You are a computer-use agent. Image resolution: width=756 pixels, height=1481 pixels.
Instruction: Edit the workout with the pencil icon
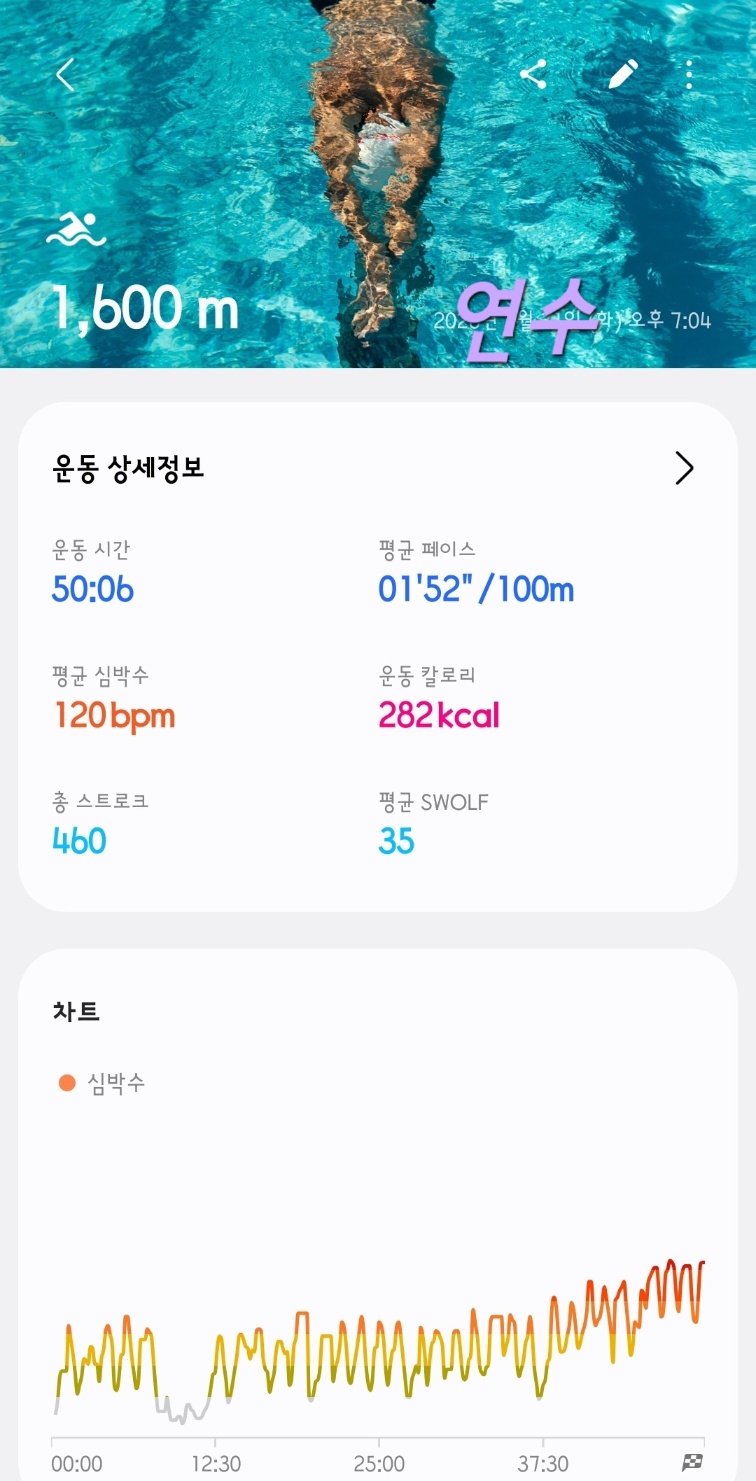(622, 75)
